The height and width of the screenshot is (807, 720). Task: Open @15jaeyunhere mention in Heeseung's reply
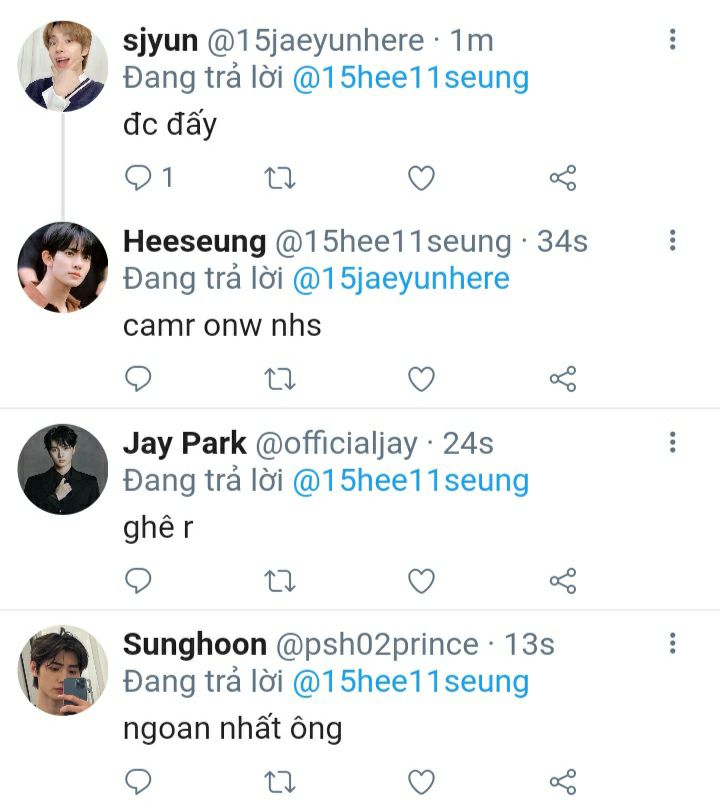coord(400,278)
